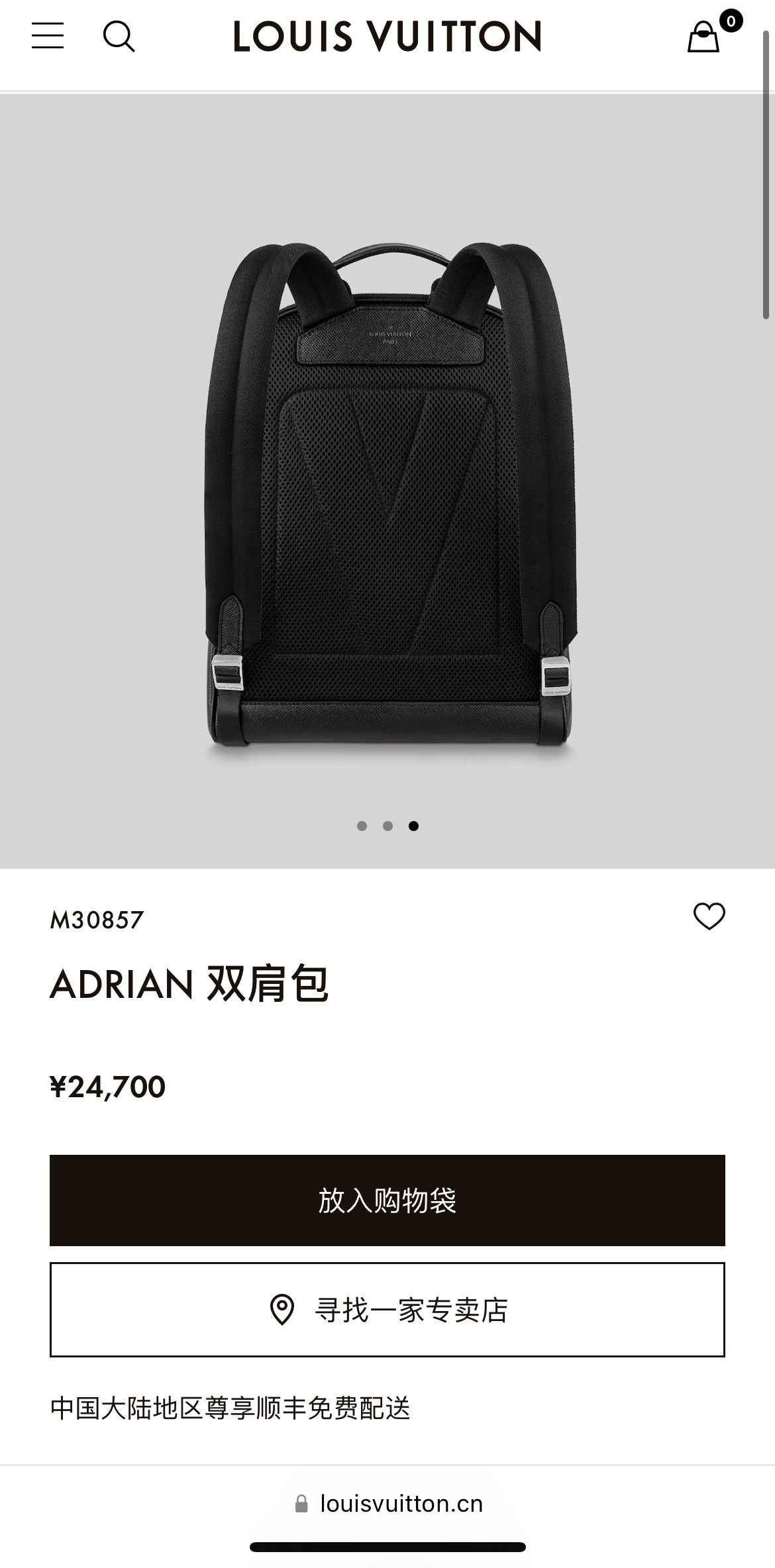Open the search magnifier
Image resolution: width=775 pixels, height=1568 pixels.
[x=119, y=36]
